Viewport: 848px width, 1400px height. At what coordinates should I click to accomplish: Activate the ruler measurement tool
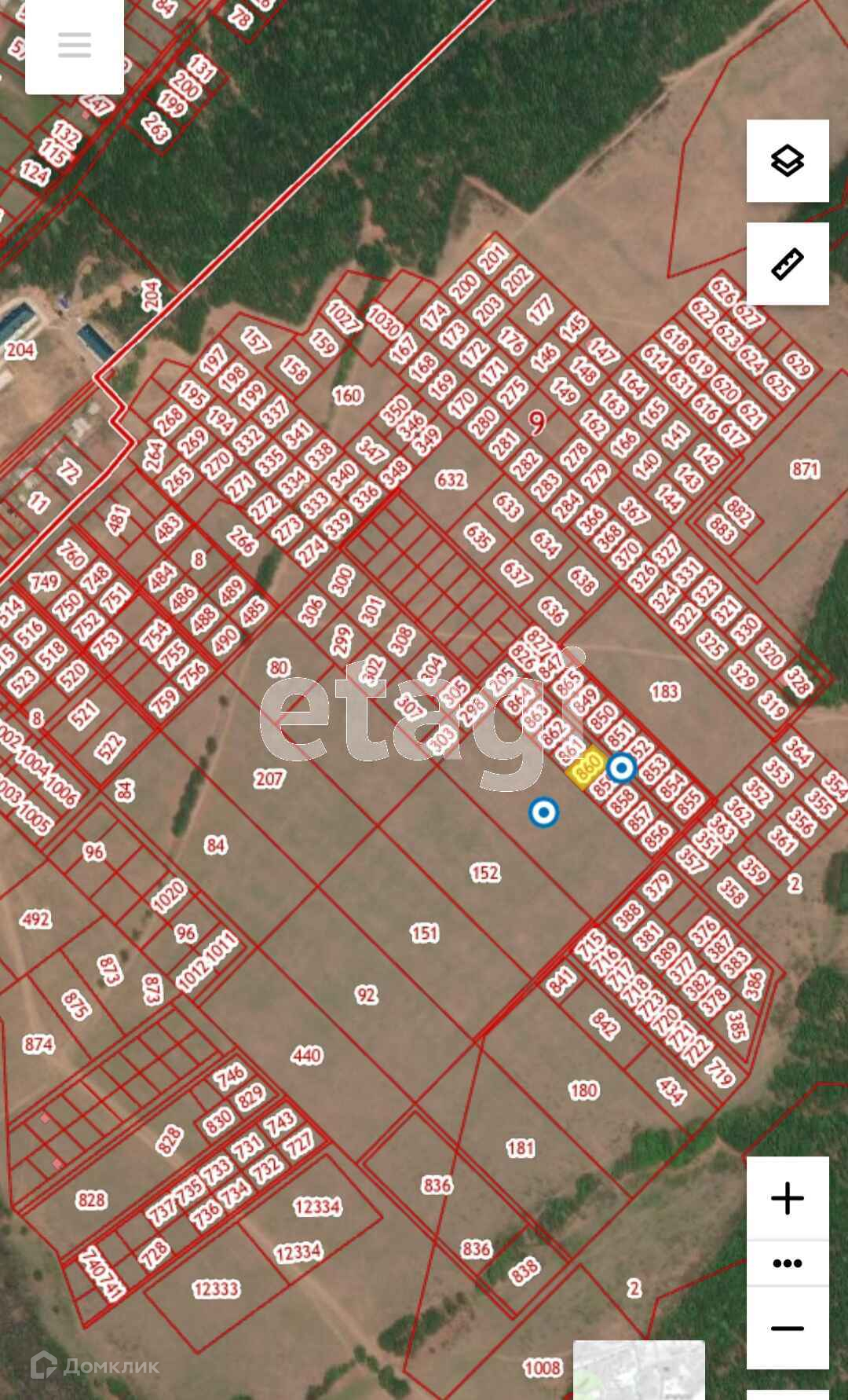point(788,264)
